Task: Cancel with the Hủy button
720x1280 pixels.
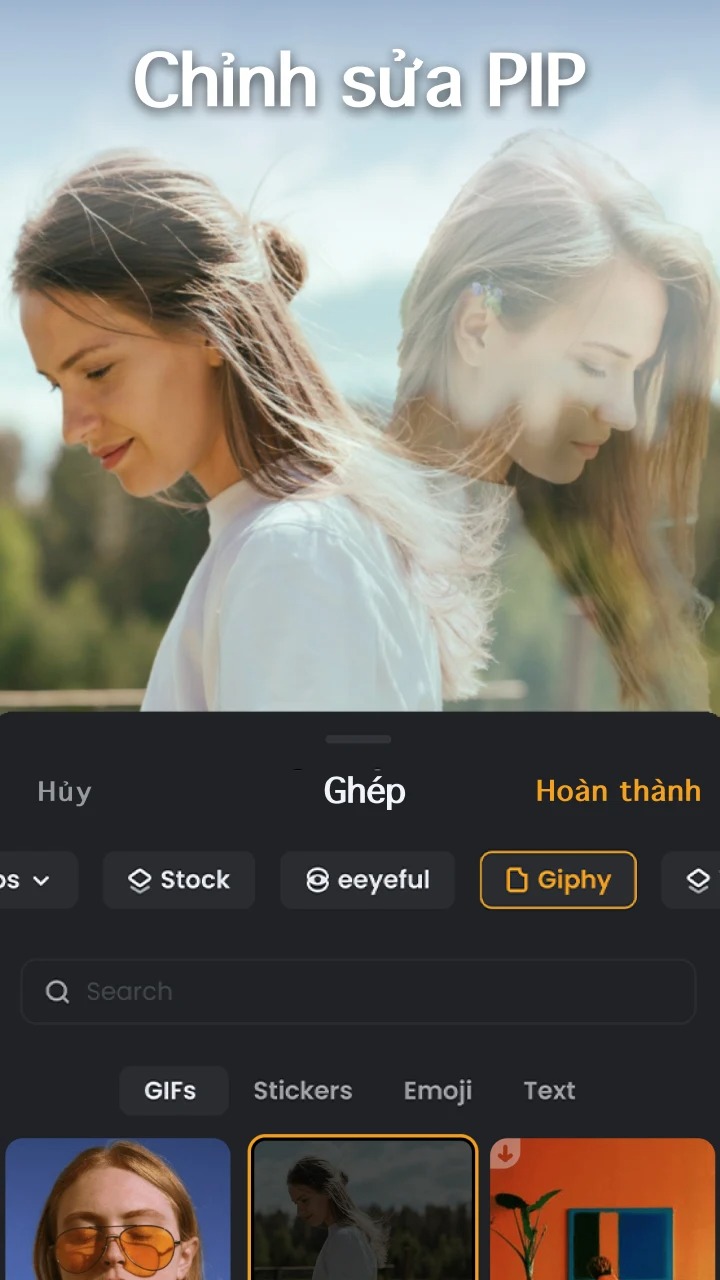Action: tap(64, 792)
